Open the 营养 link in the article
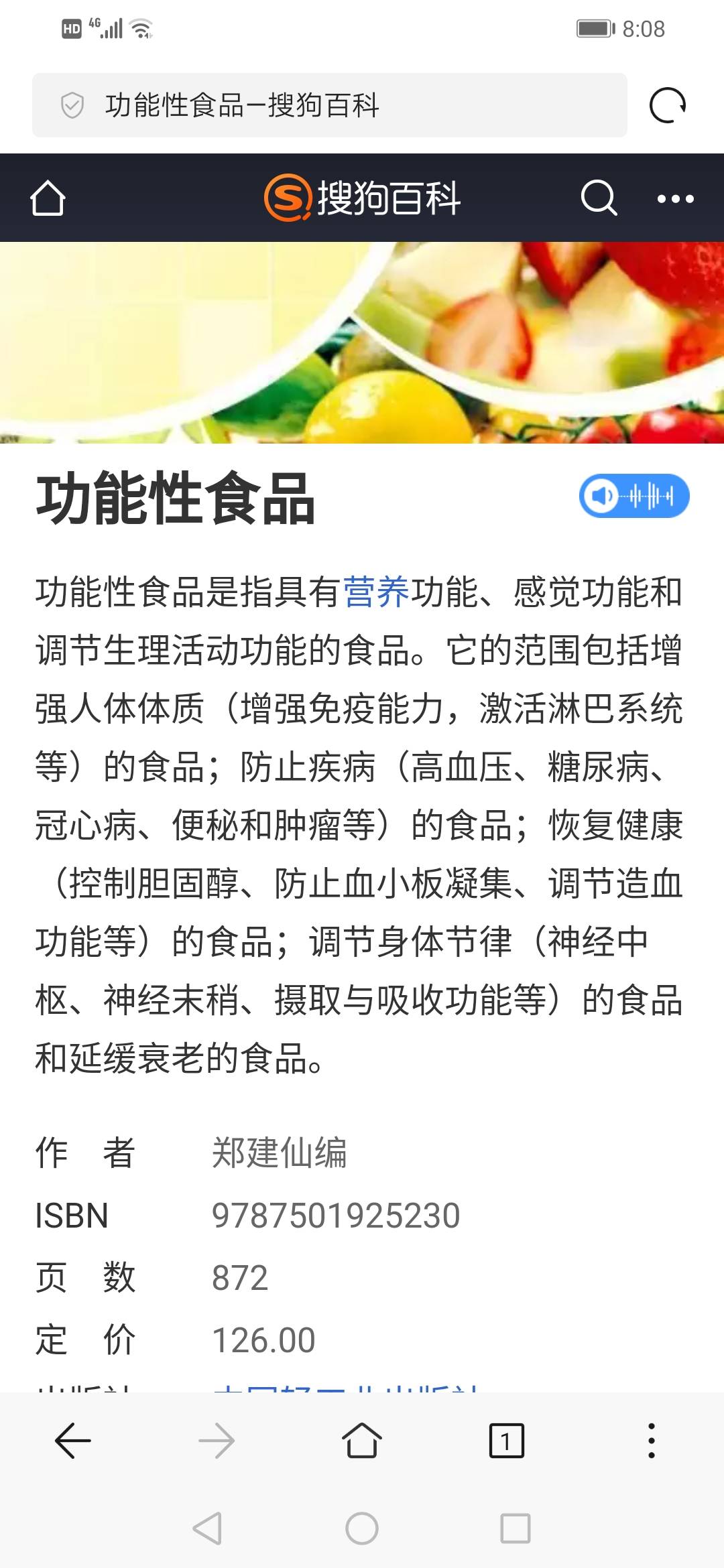The height and width of the screenshot is (1568, 724). tap(376, 592)
